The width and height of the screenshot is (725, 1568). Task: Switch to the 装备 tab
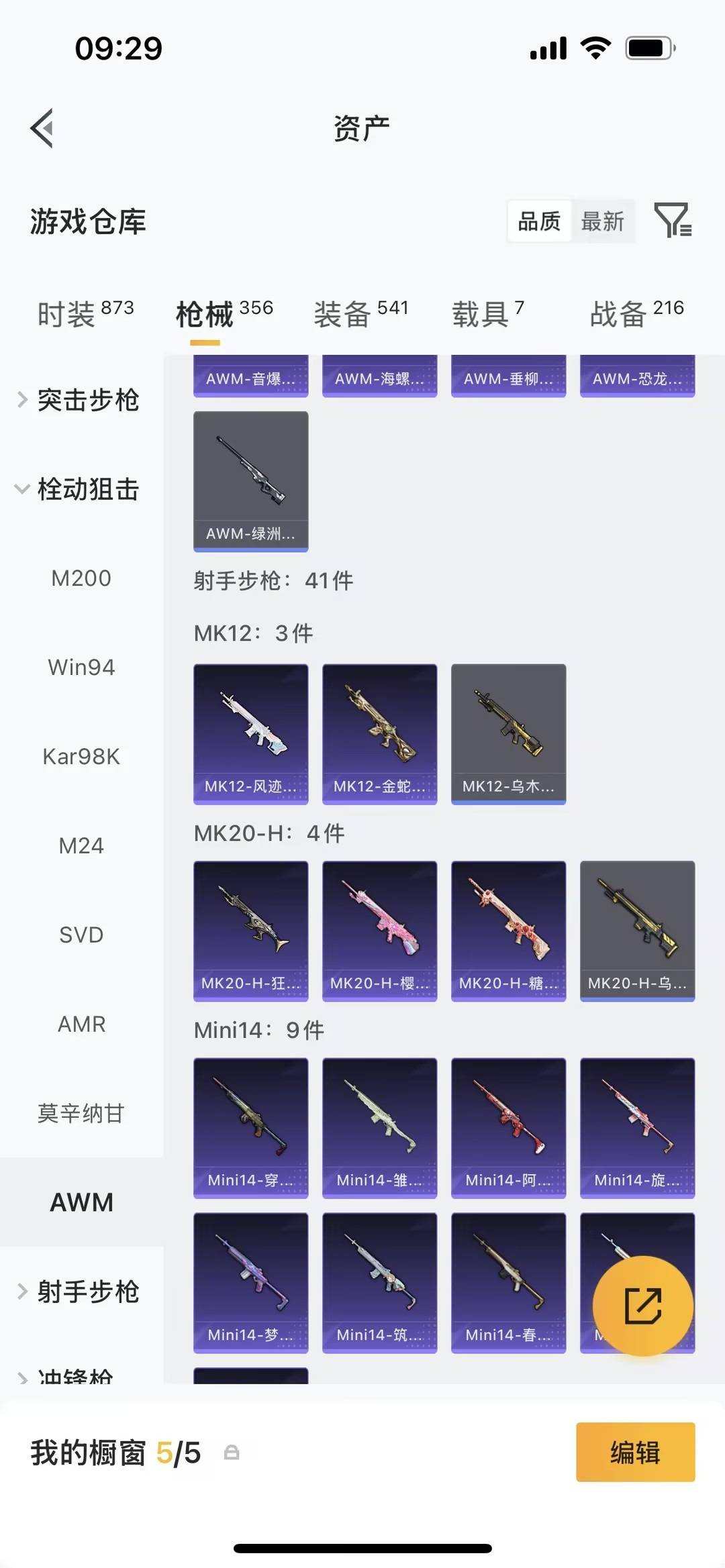coord(342,313)
